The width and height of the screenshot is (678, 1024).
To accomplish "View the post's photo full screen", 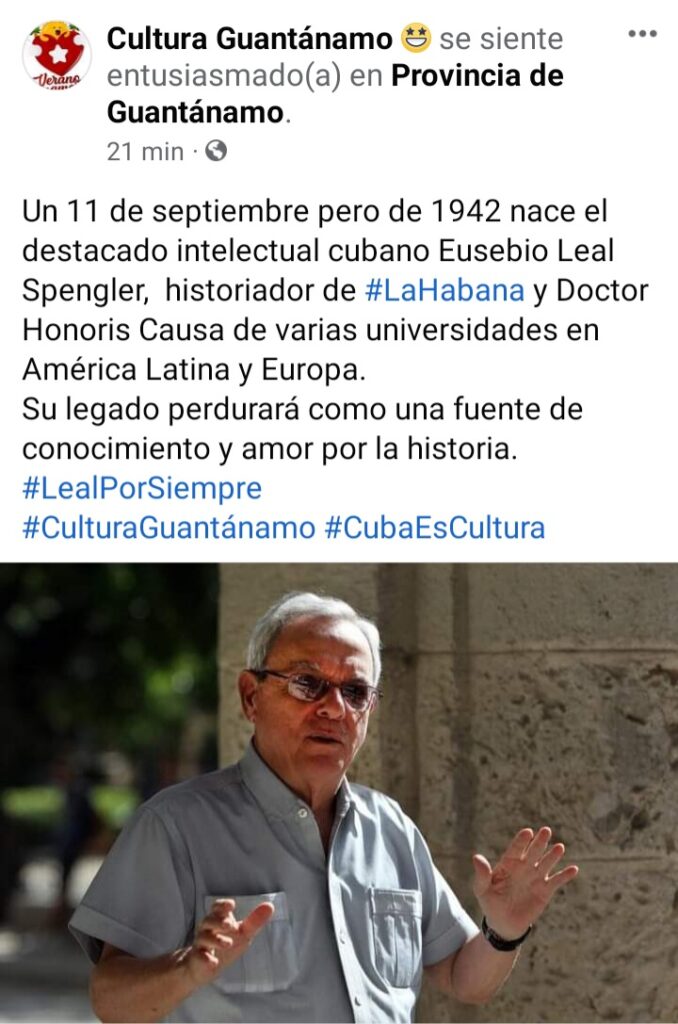I will point(339,792).
